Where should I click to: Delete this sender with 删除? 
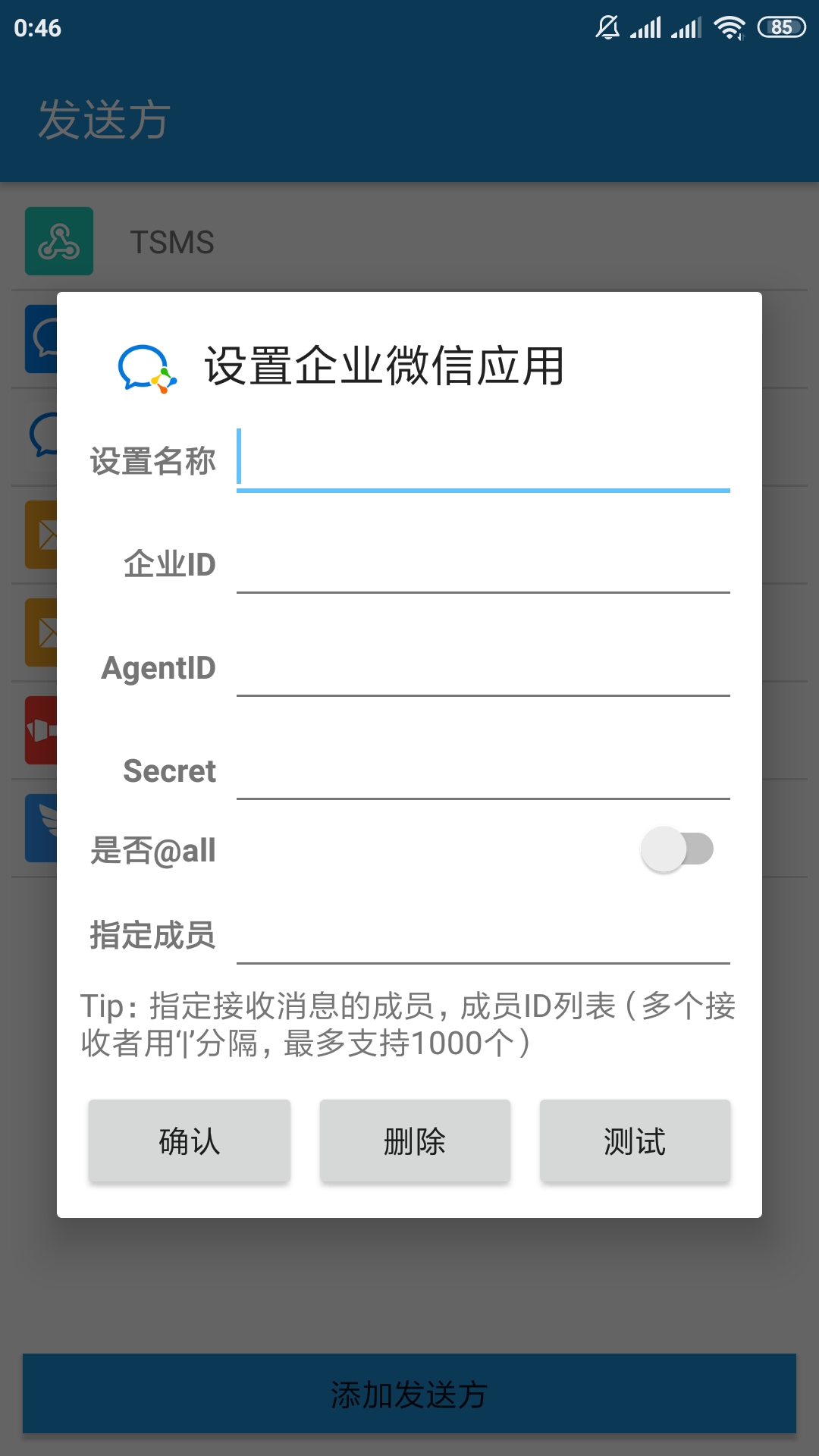(x=415, y=1141)
